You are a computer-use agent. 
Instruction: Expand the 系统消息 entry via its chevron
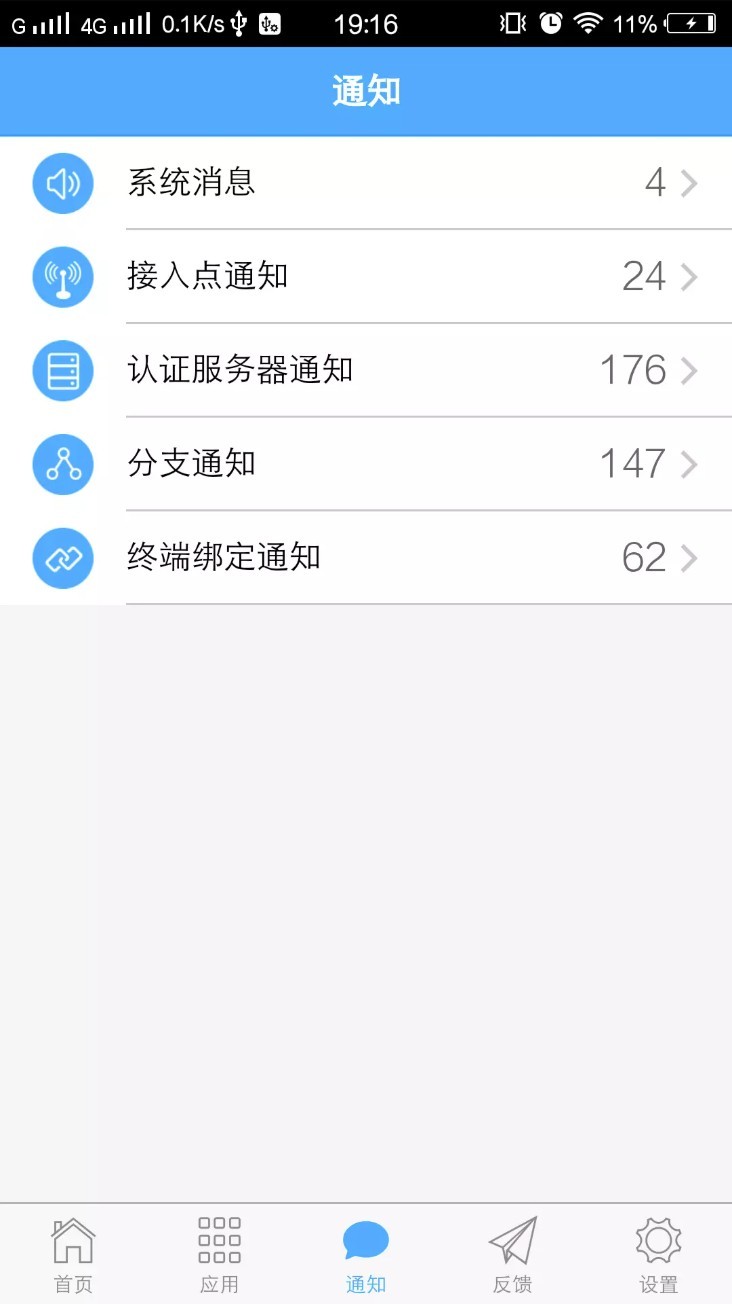(x=689, y=183)
